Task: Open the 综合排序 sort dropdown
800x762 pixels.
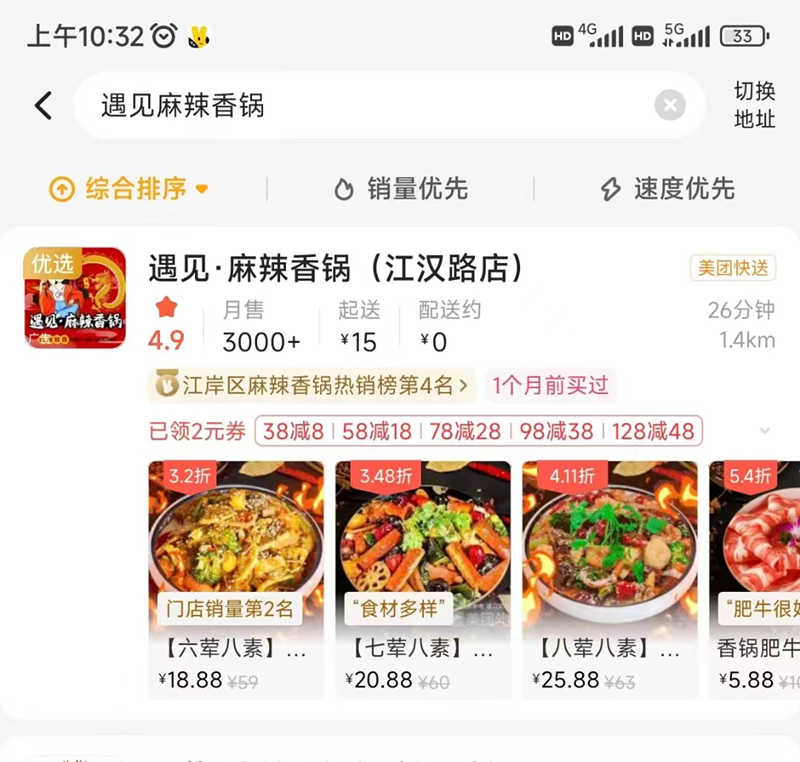Action: coord(130,189)
